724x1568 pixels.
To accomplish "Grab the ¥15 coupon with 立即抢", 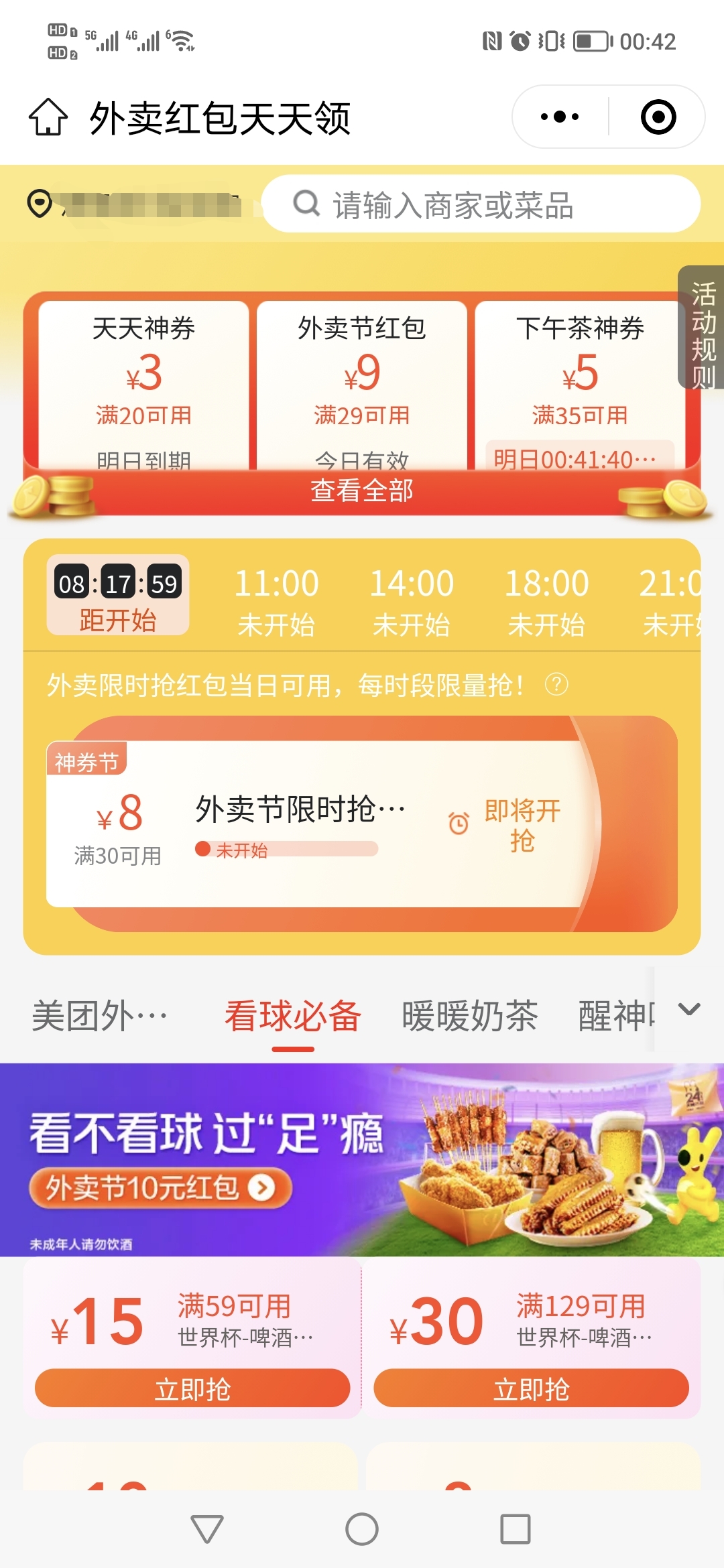I will (192, 1388).
